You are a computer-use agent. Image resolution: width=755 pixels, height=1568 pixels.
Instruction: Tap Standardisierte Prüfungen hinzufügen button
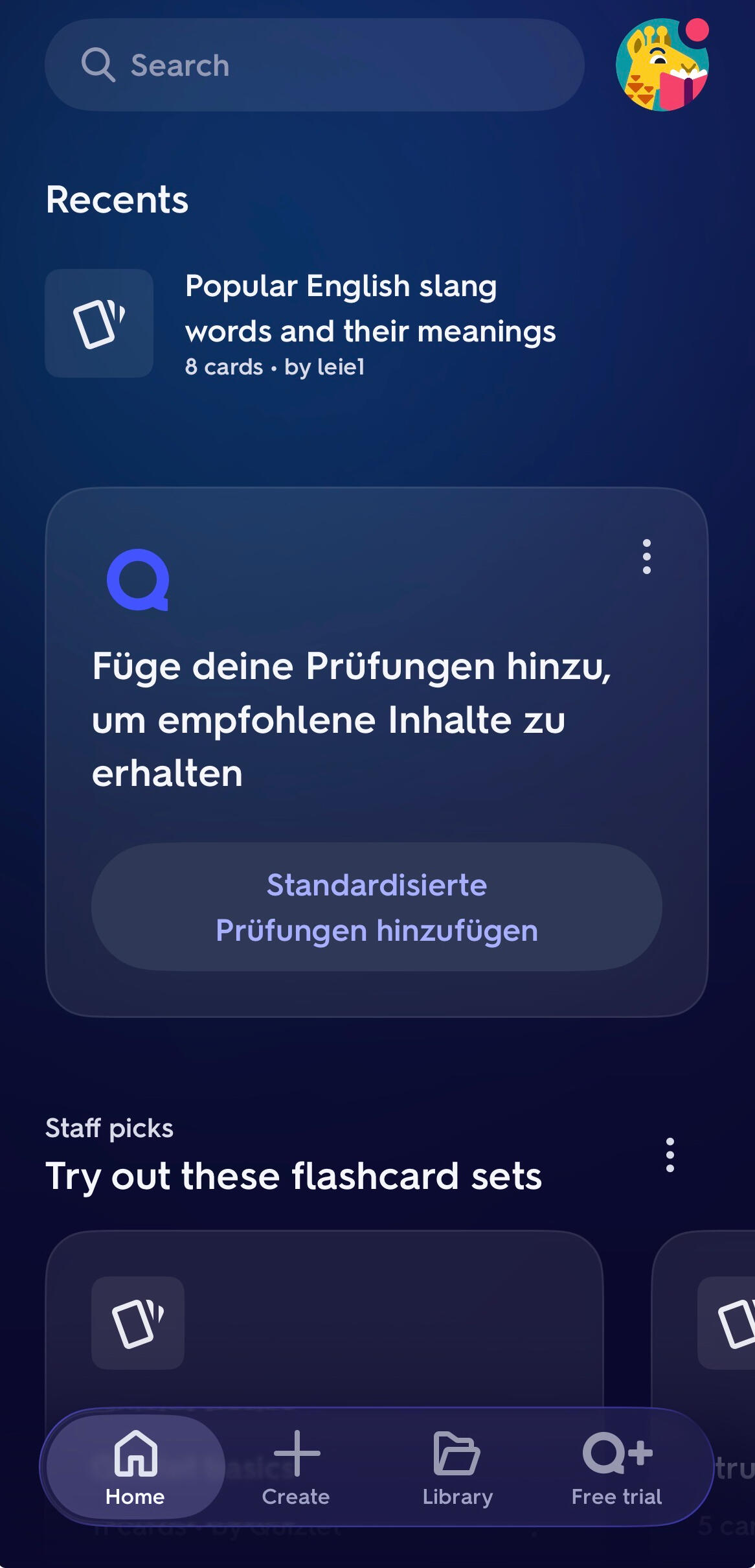[x=376, y=907]
